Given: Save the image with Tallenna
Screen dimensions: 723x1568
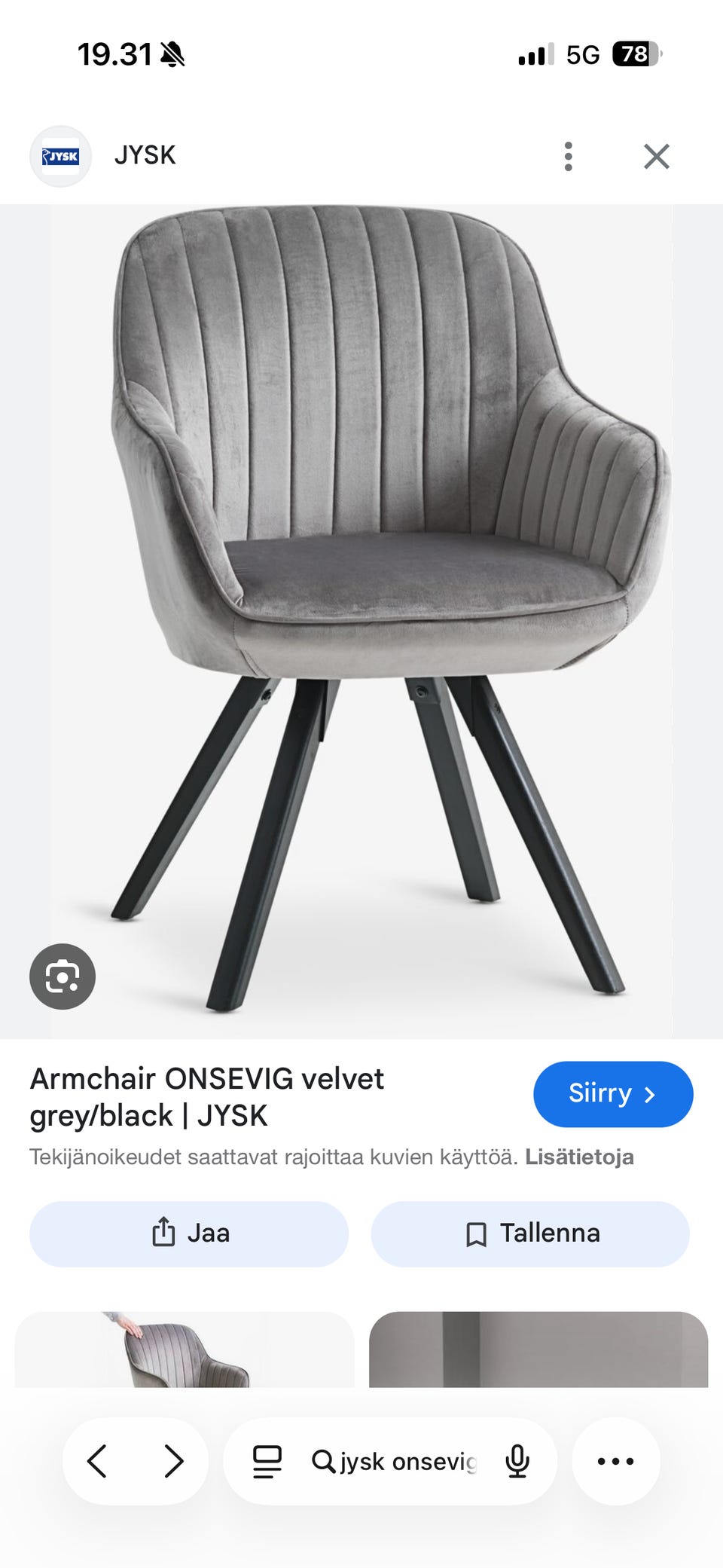Looking at the screenshot, I should 530,1233.
